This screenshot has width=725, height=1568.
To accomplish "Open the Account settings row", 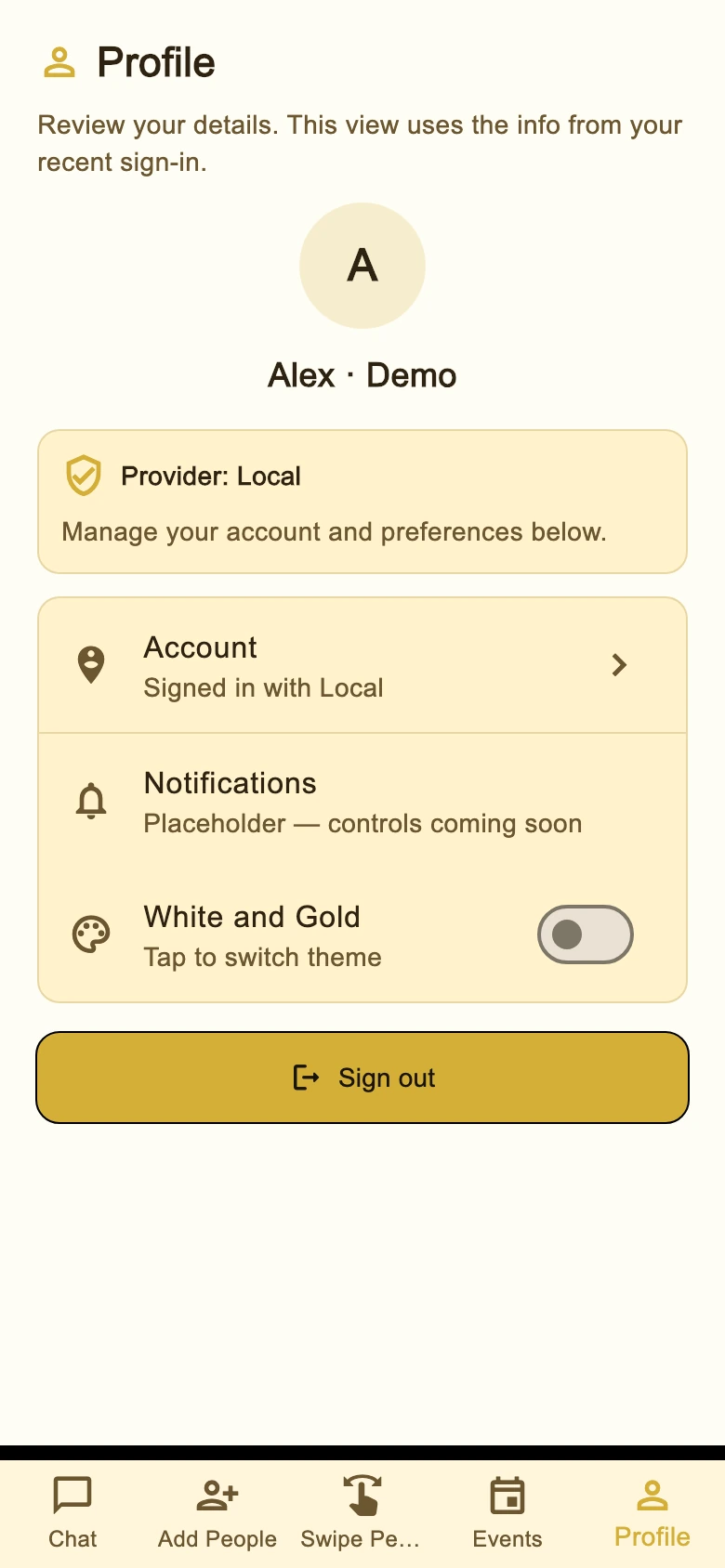I will click(x=362, y=666).
